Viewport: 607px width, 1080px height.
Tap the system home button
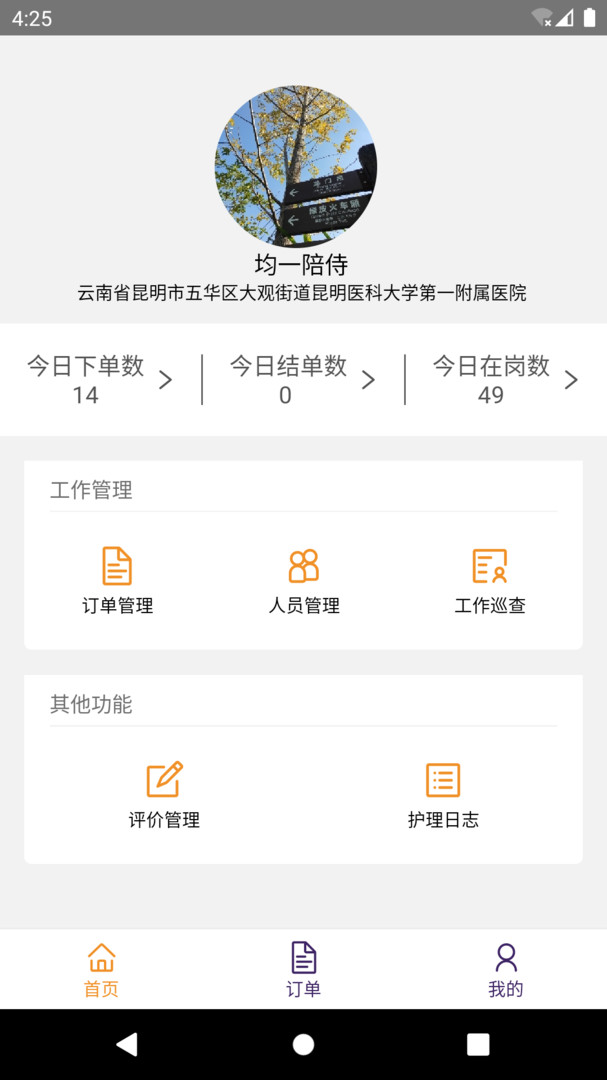303,1045
